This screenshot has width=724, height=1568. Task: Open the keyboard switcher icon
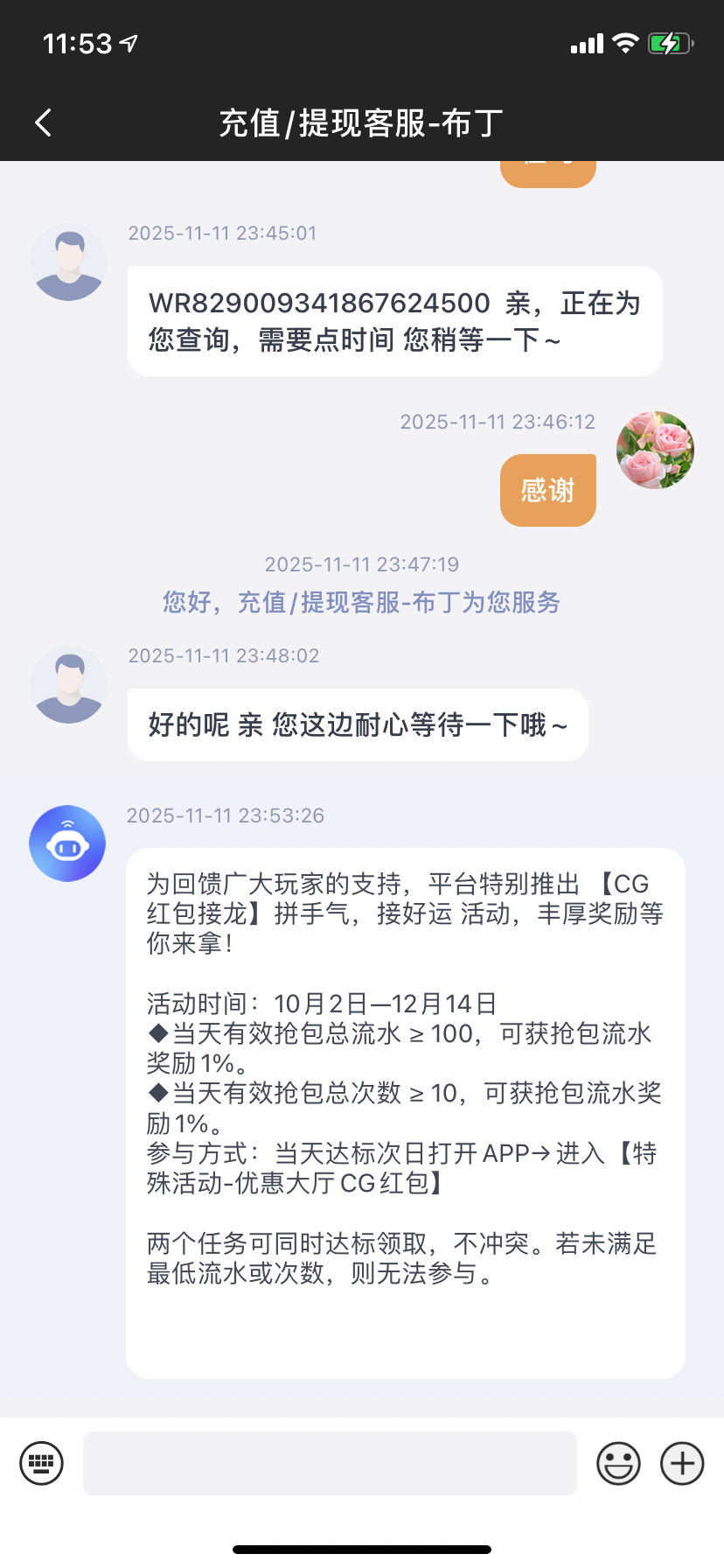(x=40, y=1463)
